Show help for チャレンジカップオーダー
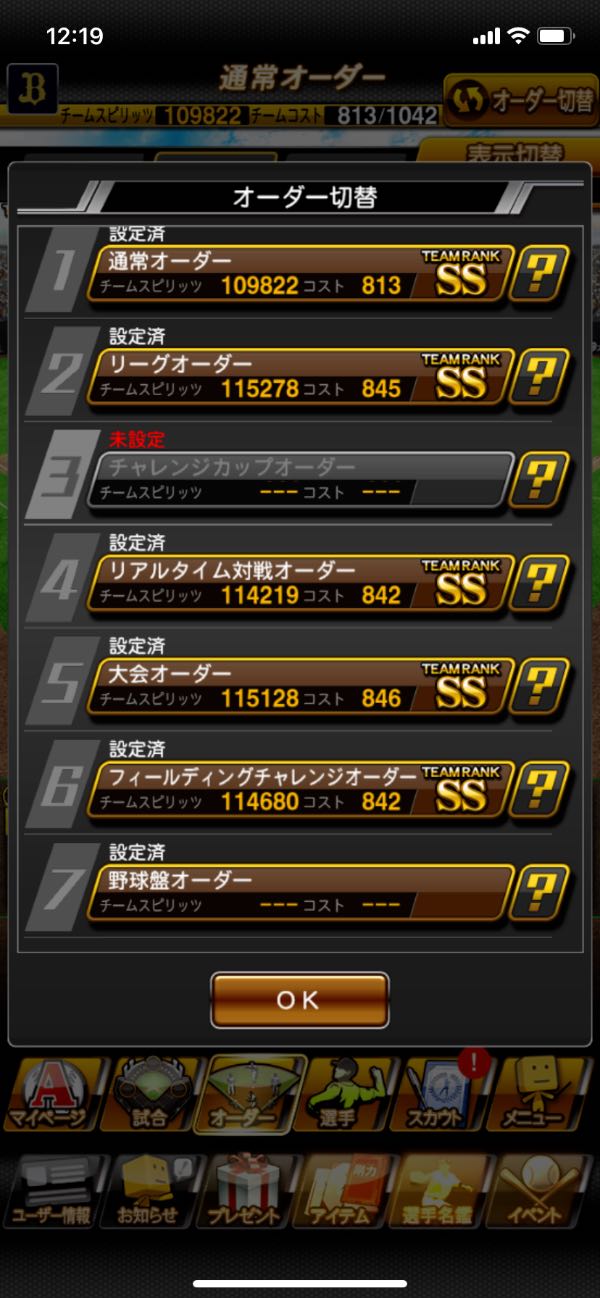This screenshot has height=1298, width=600. pyautogui.click(x=539, y=479)
